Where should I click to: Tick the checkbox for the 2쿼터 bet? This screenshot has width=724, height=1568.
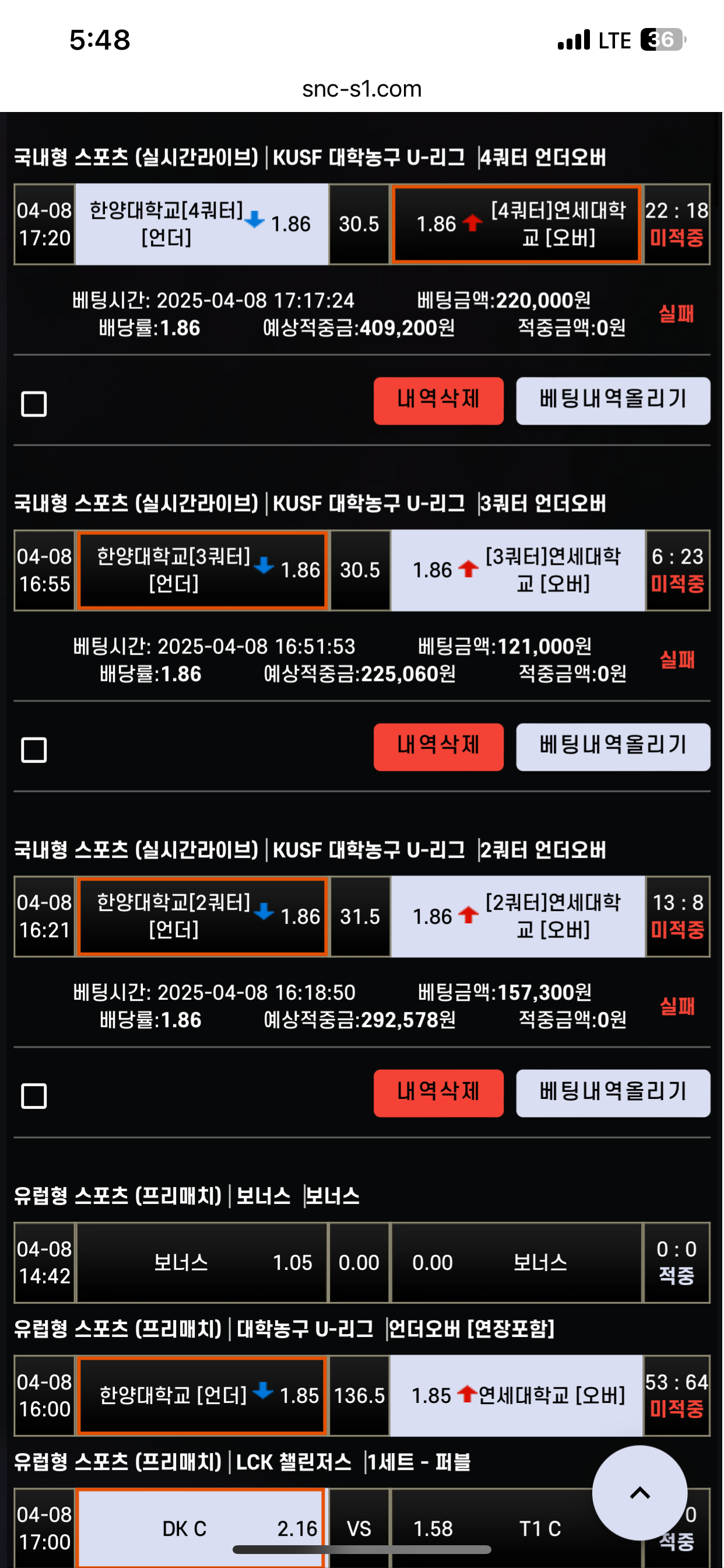34,1096
